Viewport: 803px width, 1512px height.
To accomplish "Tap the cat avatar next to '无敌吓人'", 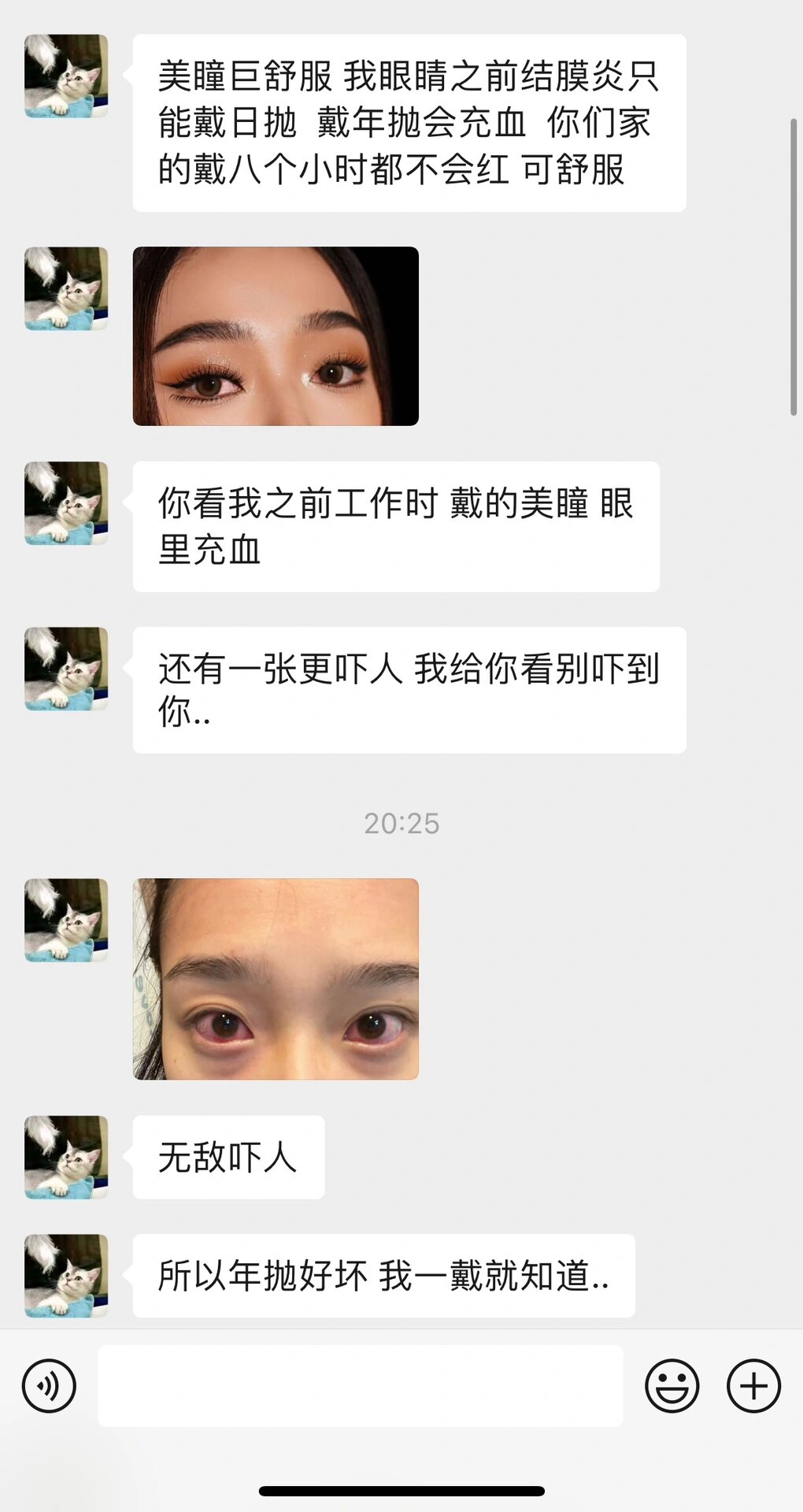I will click(67, 1158).
